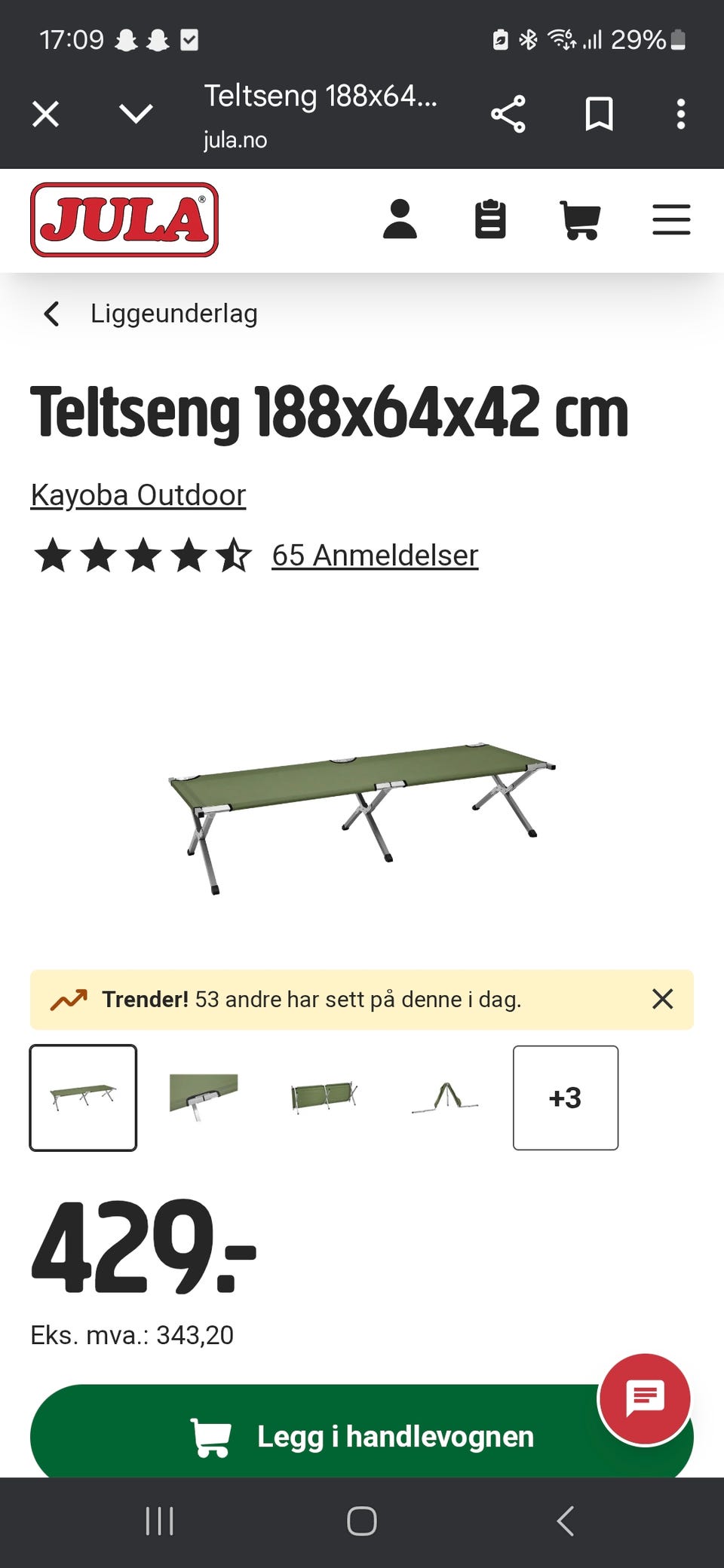Close the browser custom tab
Screen dimensions: 724x1568
[x=45, y=113]
